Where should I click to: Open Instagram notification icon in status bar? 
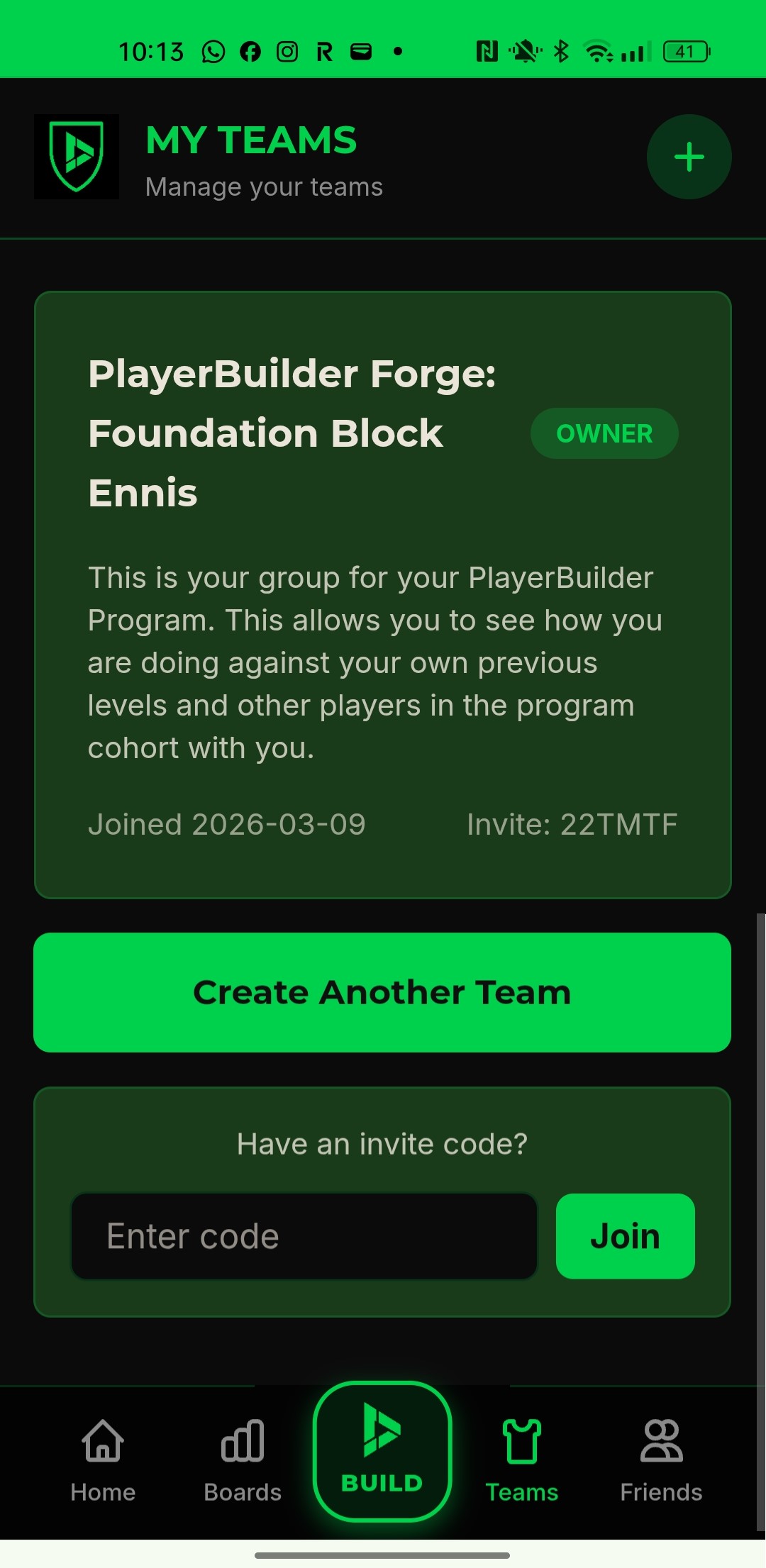point(287,50)
